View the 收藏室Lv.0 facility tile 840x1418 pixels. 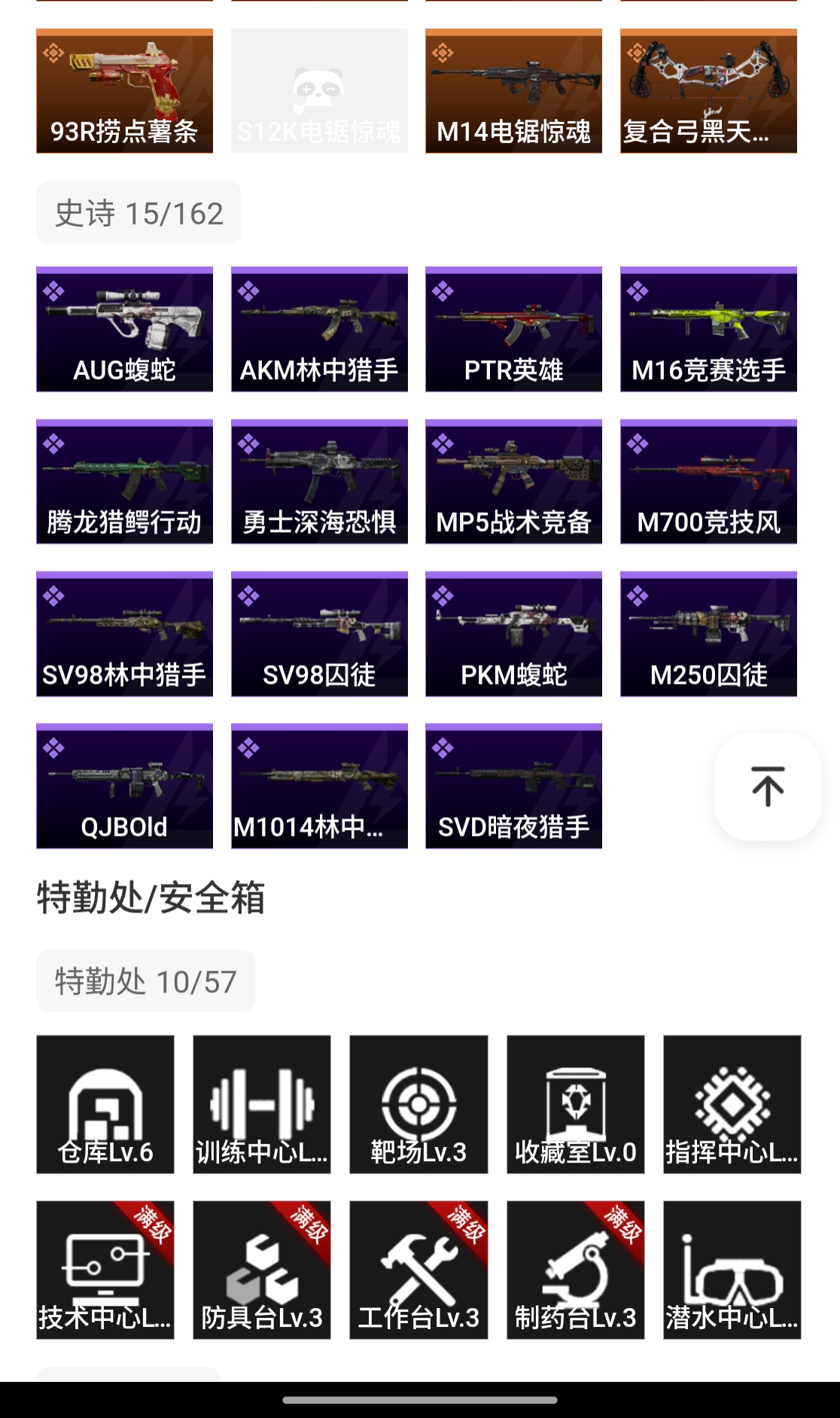pos(575,1104)
